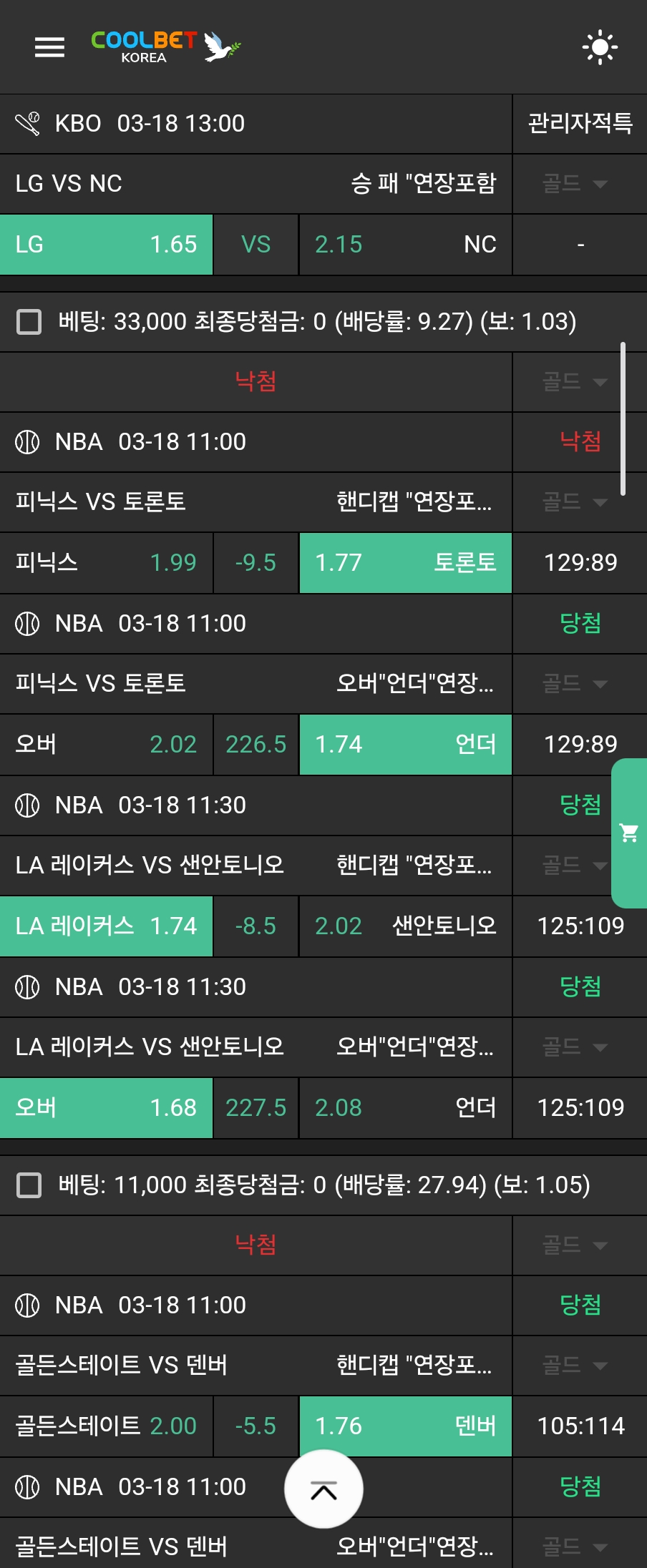Check the 11,000 bet slip checkbox
The image size is (647, 1568).
click(x=29, y=1185)
